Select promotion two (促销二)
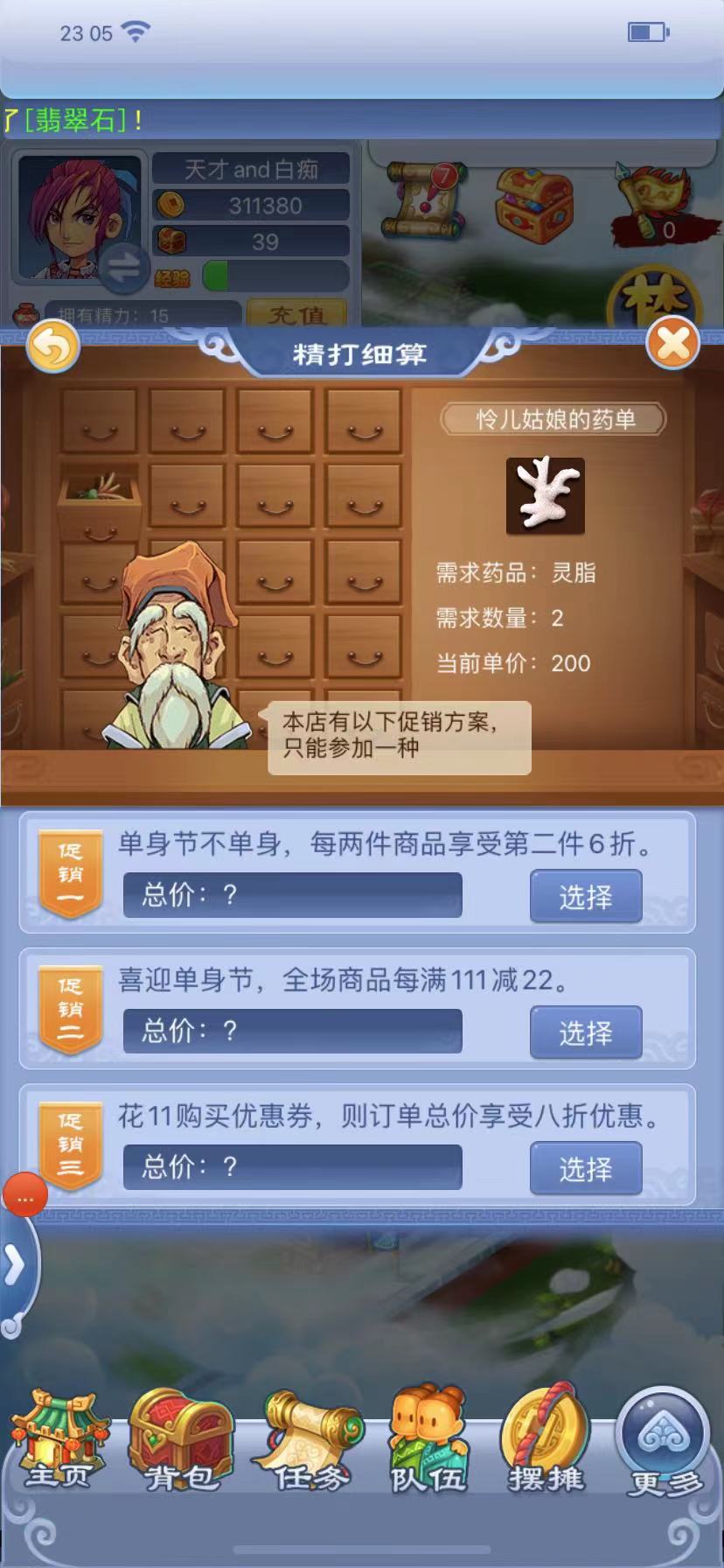 coord(585,1032)
